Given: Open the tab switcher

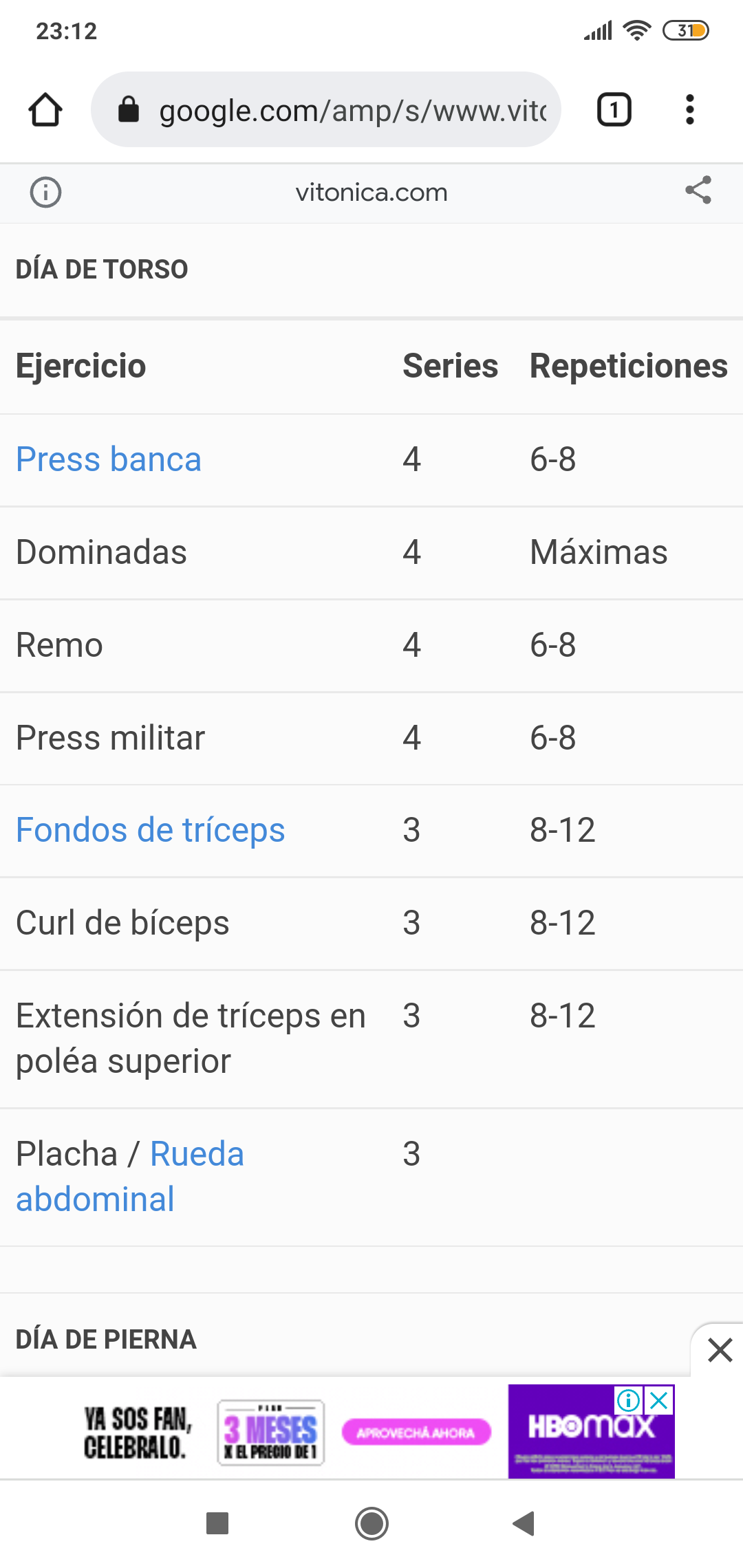Looking at the screenshot, I should pos(614,110).
